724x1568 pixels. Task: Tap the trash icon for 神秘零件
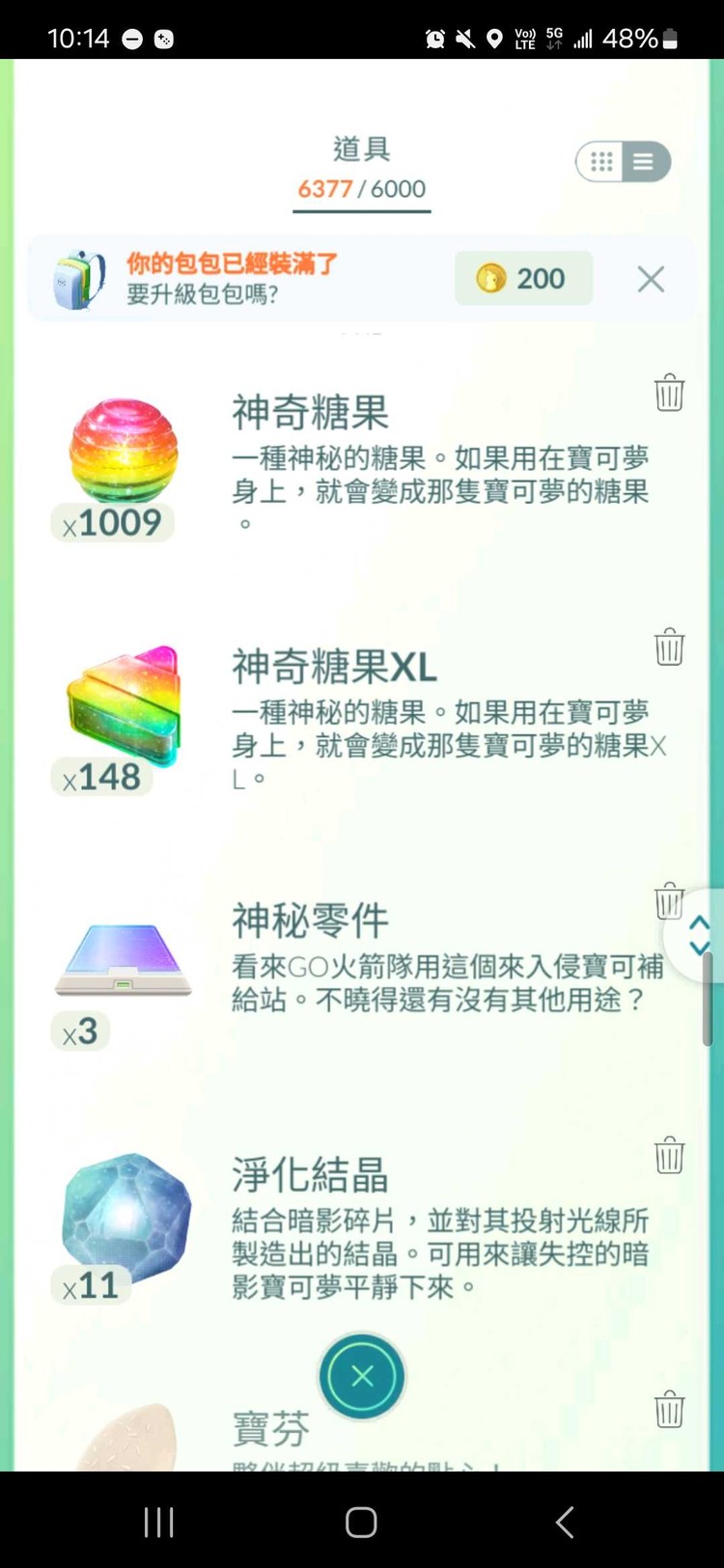coord(667,901)
